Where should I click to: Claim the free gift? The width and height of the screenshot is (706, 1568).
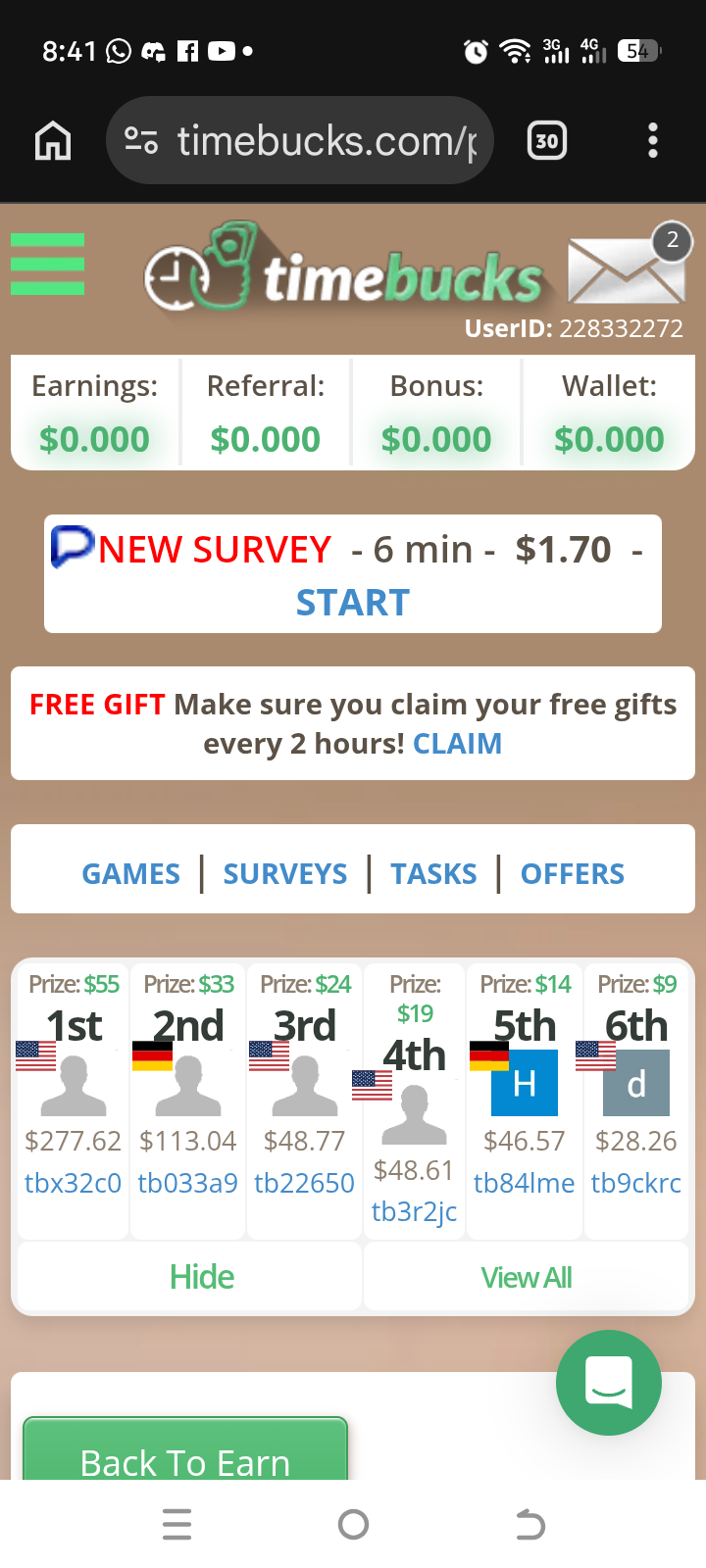pyautogui.click(x=457, y=744)
